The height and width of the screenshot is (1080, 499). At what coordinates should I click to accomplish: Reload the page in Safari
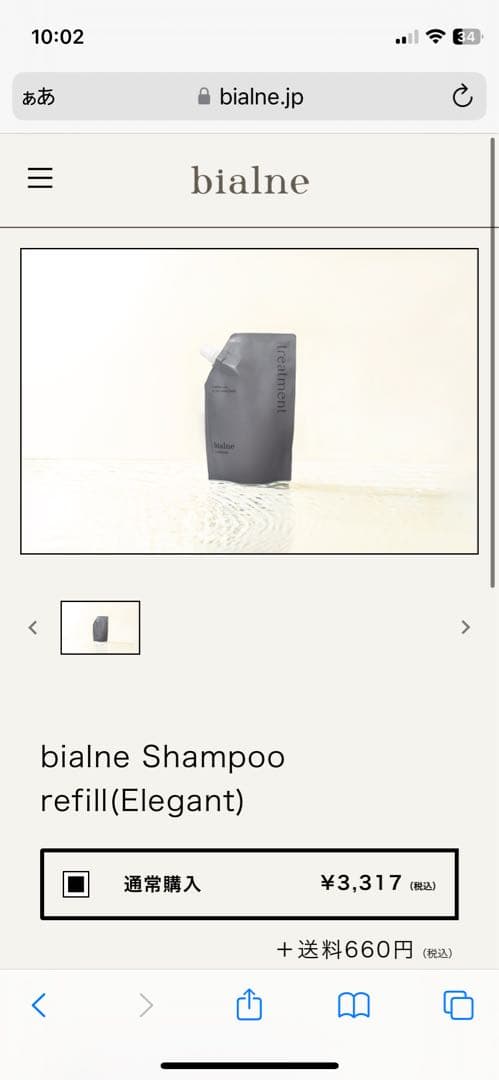tap(462, 96)
